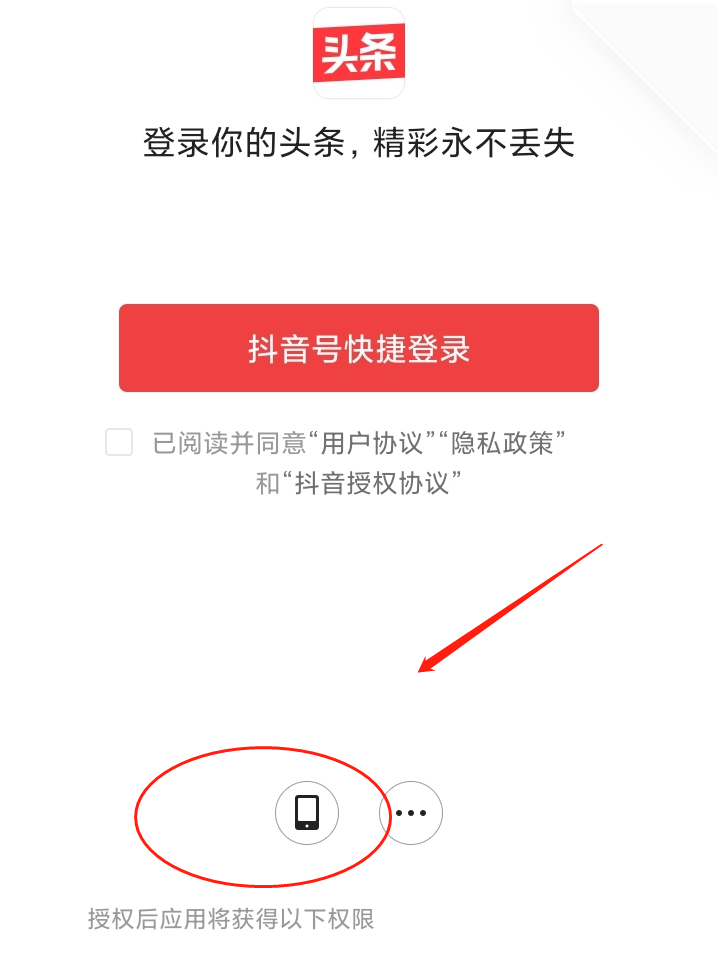Tap the 抖音号快捷登录 button

358,348
